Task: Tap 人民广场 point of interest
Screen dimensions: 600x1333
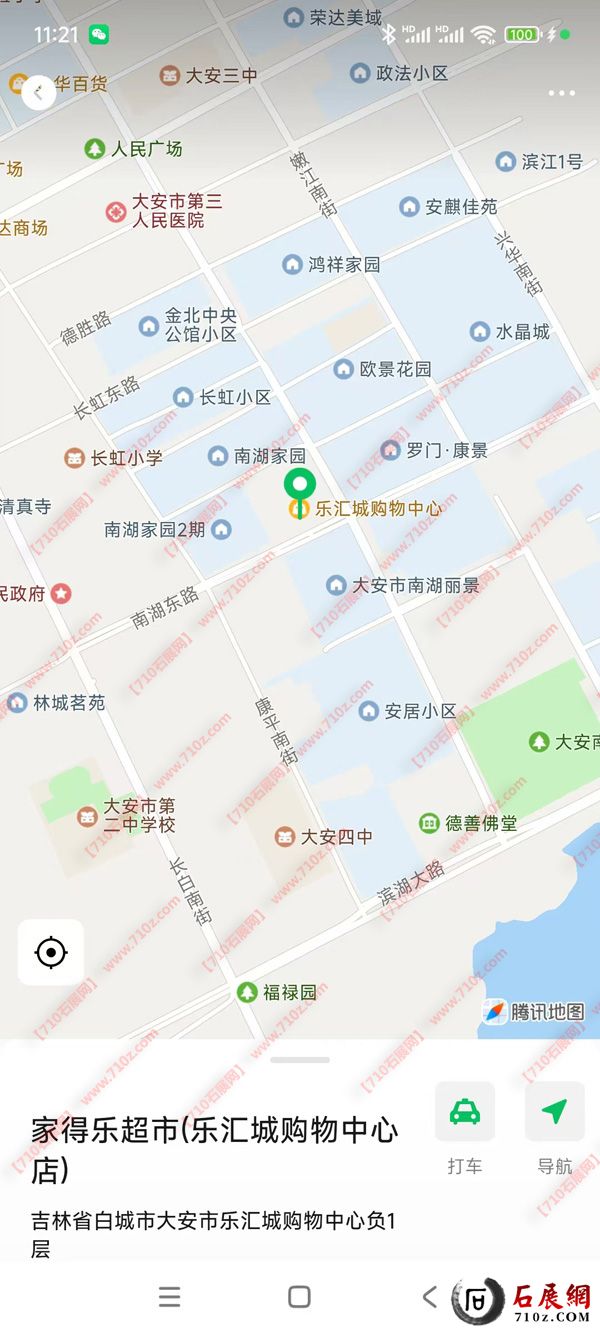Action: tap(95, 149)
